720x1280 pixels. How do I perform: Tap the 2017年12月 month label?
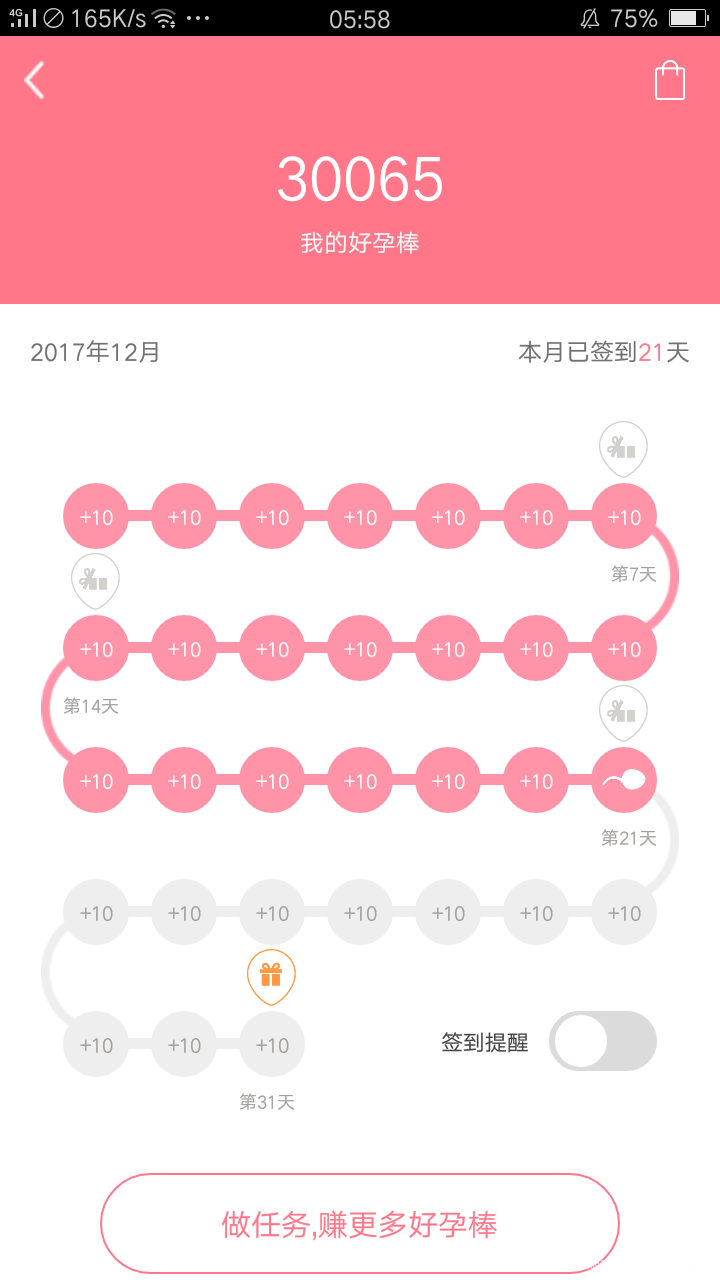click(x=96, y=352)
